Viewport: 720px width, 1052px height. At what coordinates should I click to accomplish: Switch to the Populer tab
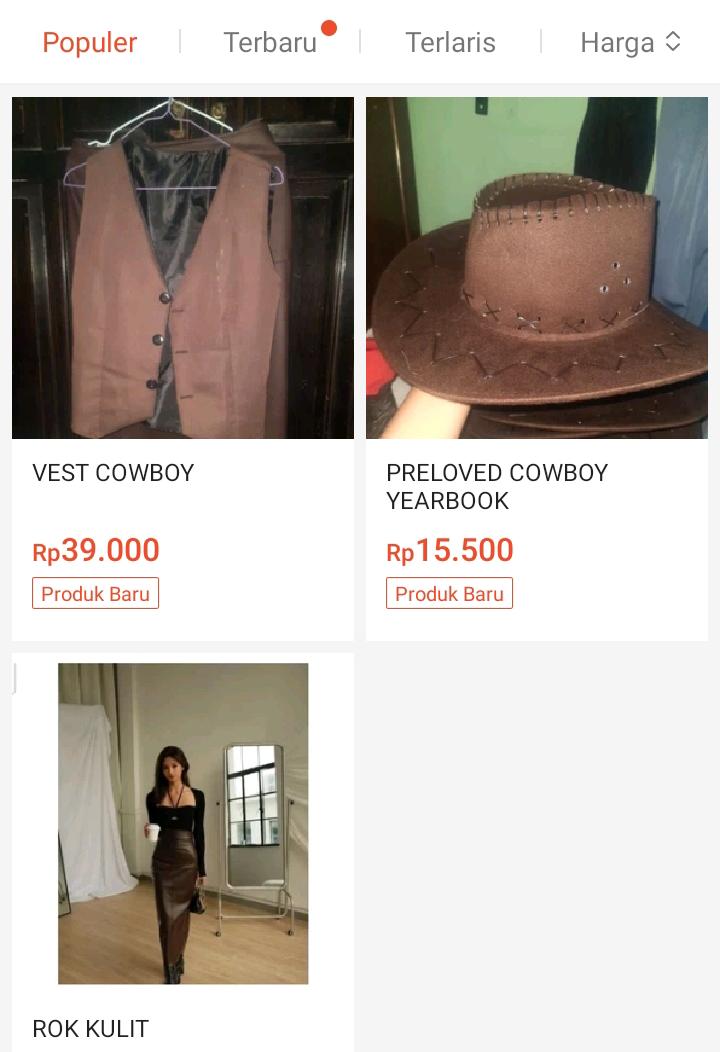pos(89,43)
